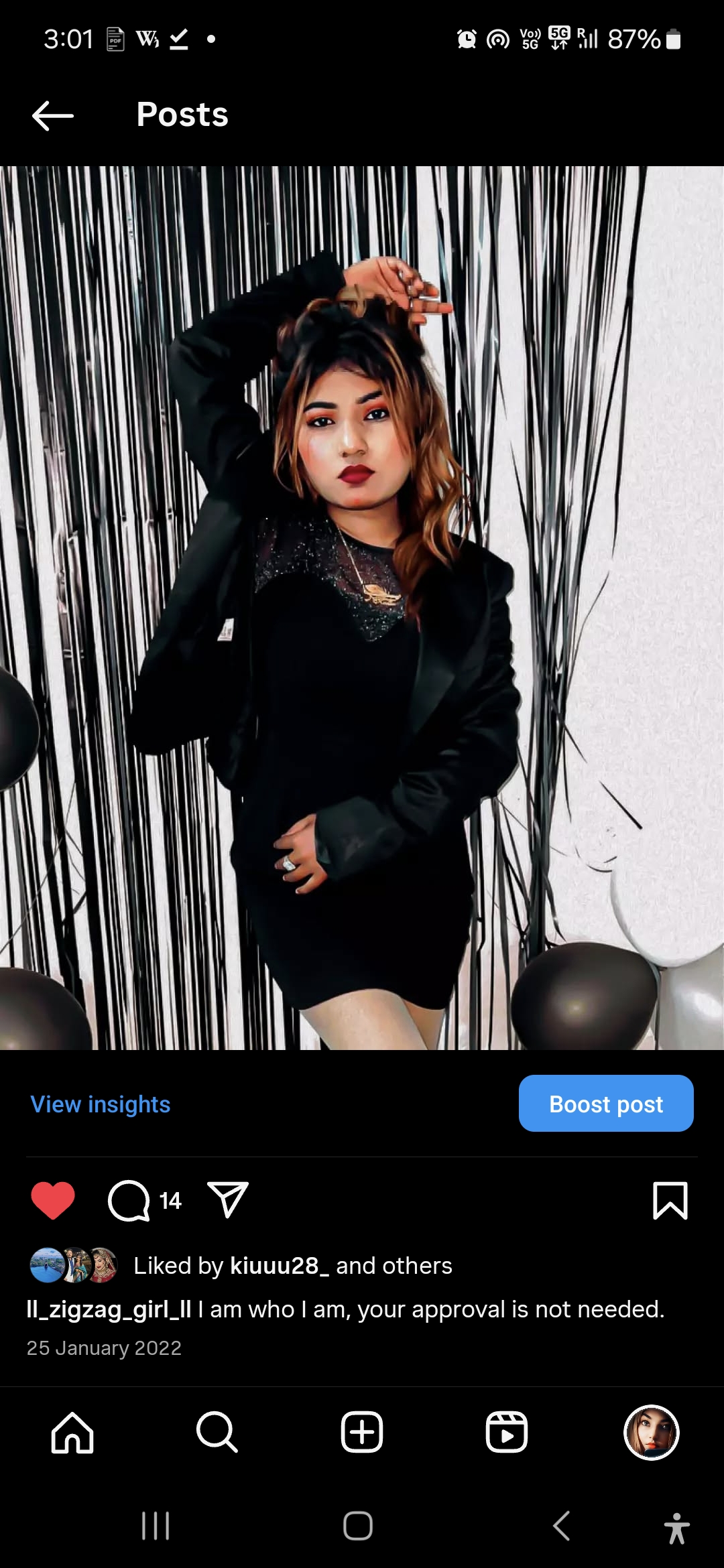Open the profile tab avatar
724x1568 pixels.
tap(651, 1432)
